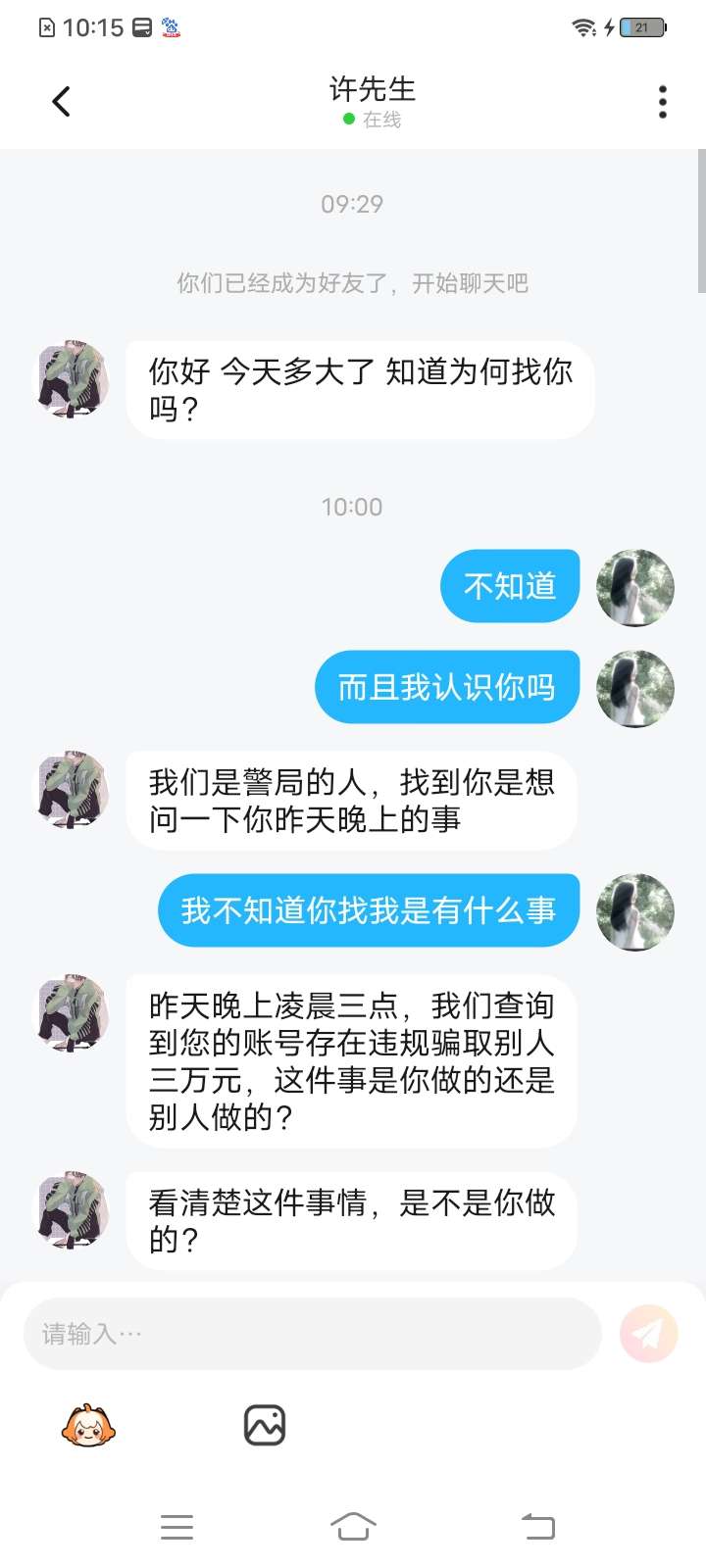View 许先生's avatar beside the first message
This screenshot has height=1568, width=706.
[73, 379]
